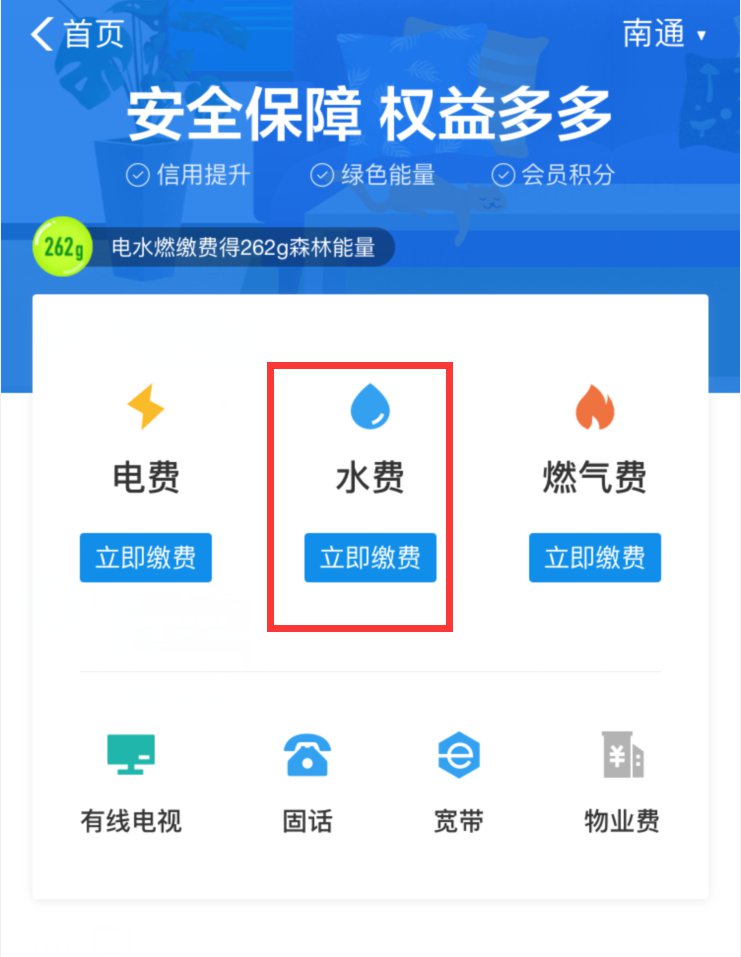Tap 立即缴费 under 电费

pyautogui.click(x=146, y=557)
